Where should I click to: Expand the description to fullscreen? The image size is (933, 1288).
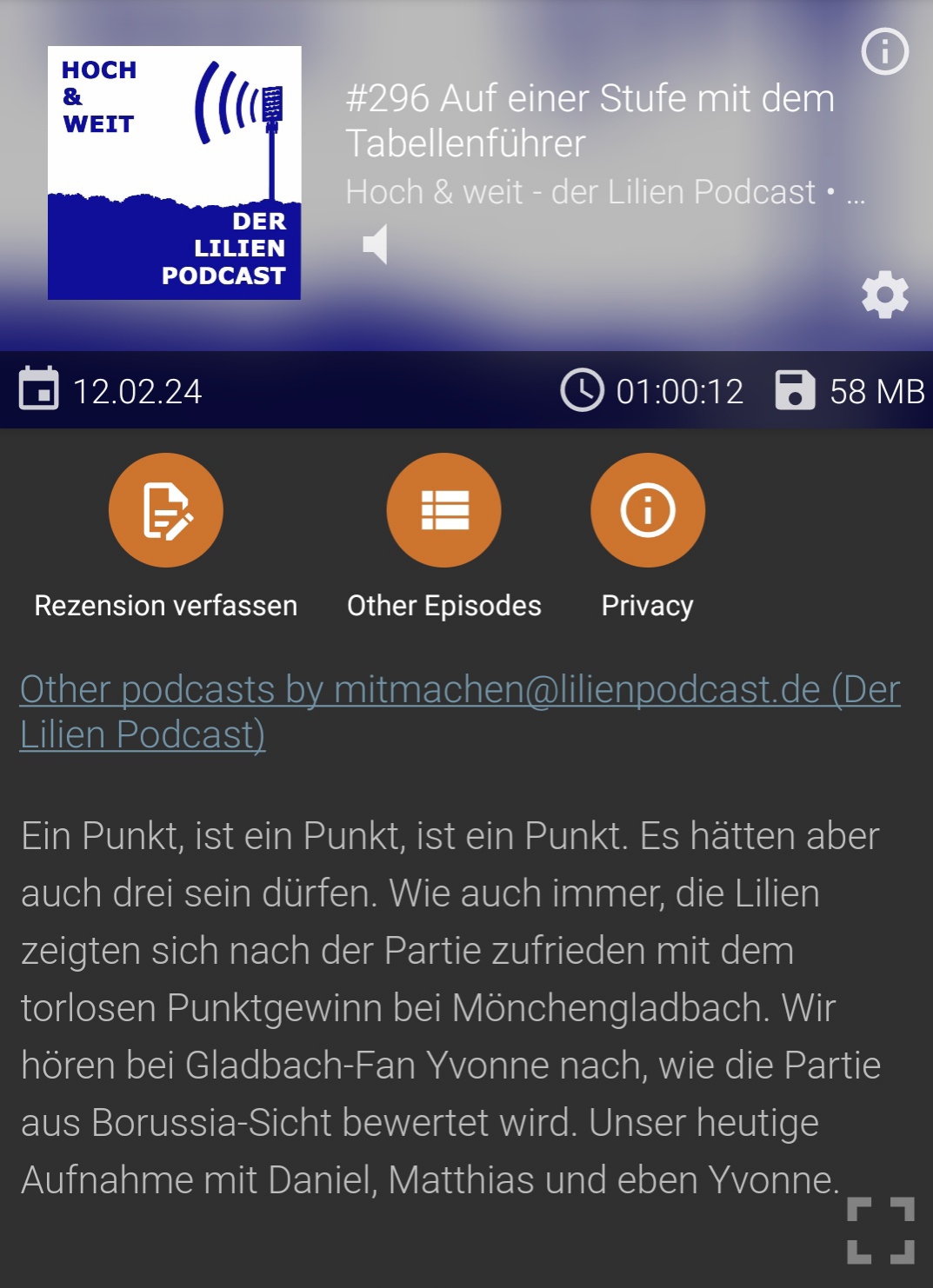click(x=880, y=1230)
